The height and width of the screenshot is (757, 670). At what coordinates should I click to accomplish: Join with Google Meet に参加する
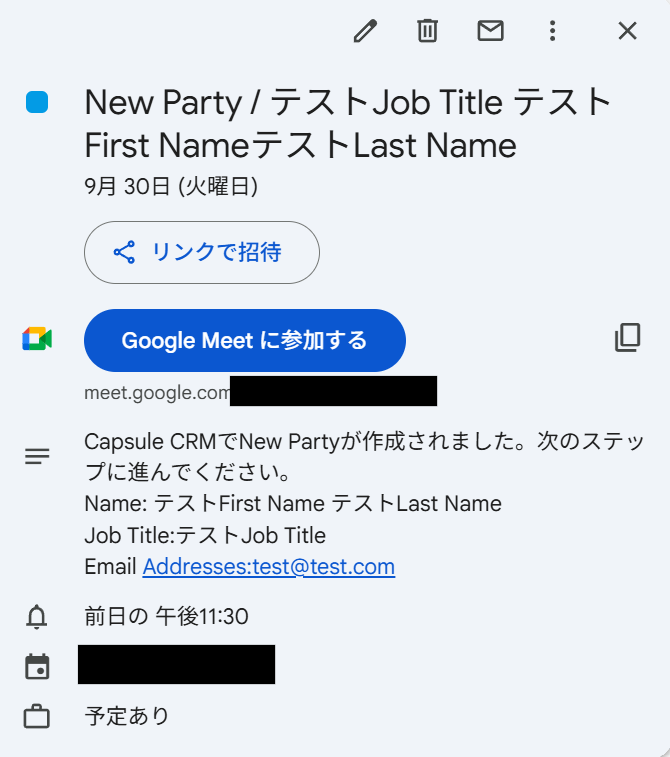click(245, 340)
